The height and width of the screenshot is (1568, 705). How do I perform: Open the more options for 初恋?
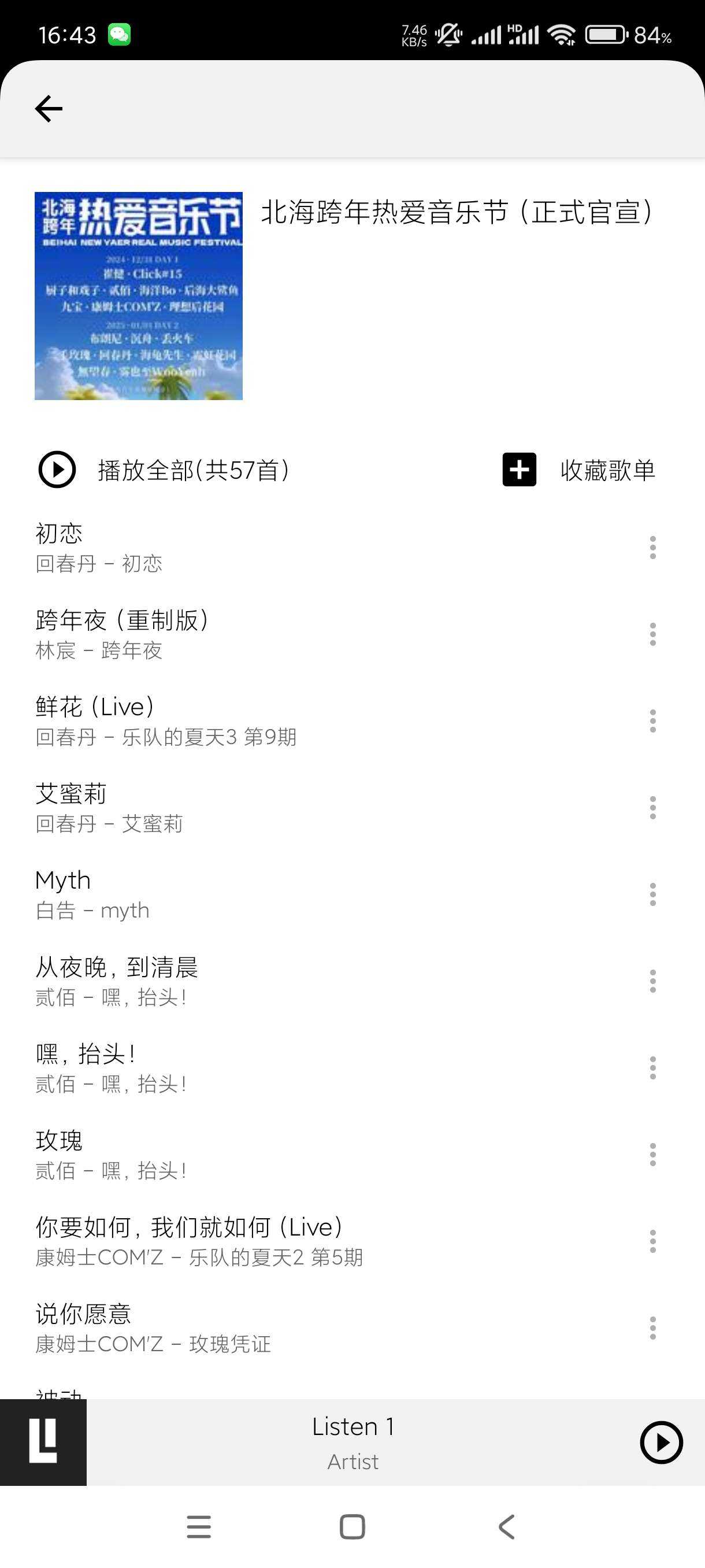652,548
